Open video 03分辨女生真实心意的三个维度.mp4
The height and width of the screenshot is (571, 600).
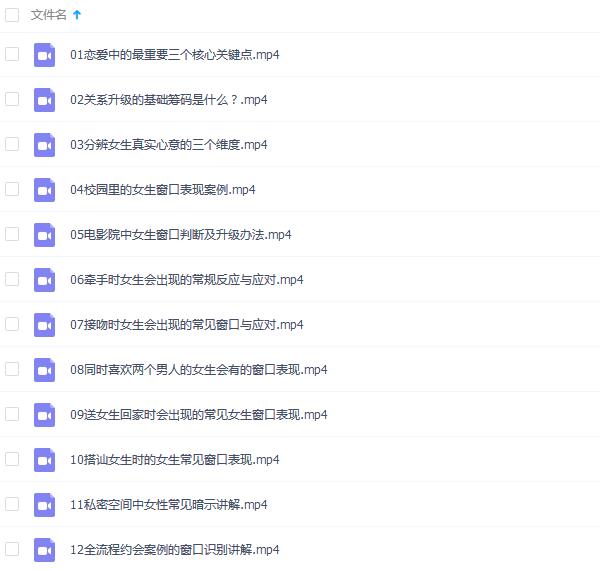click(x=169, y=145)
